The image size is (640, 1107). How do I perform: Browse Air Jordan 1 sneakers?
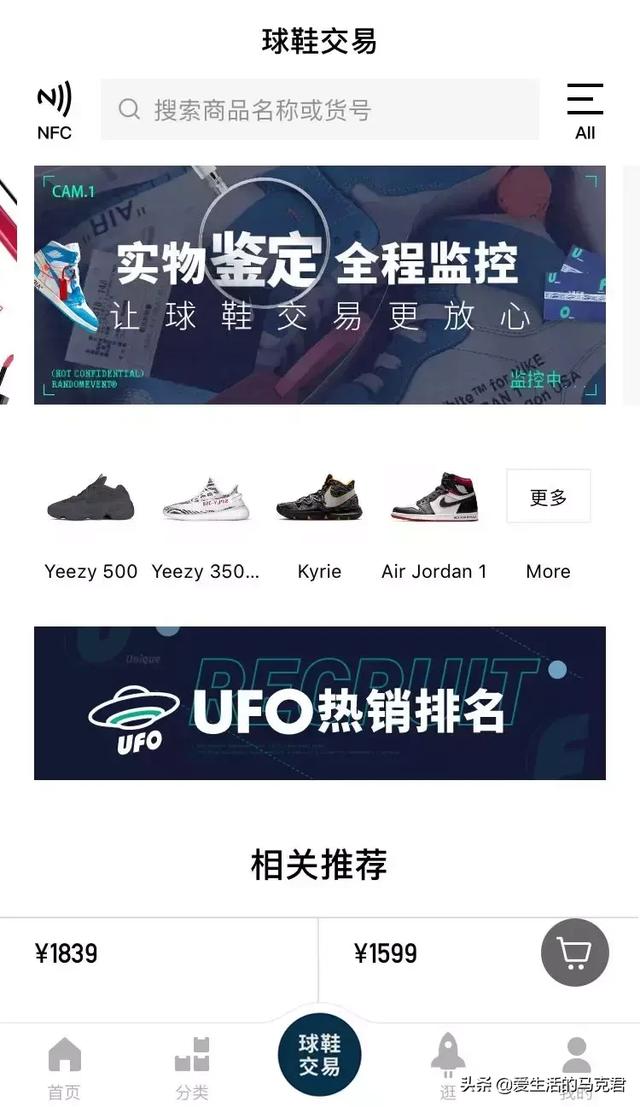434,527
